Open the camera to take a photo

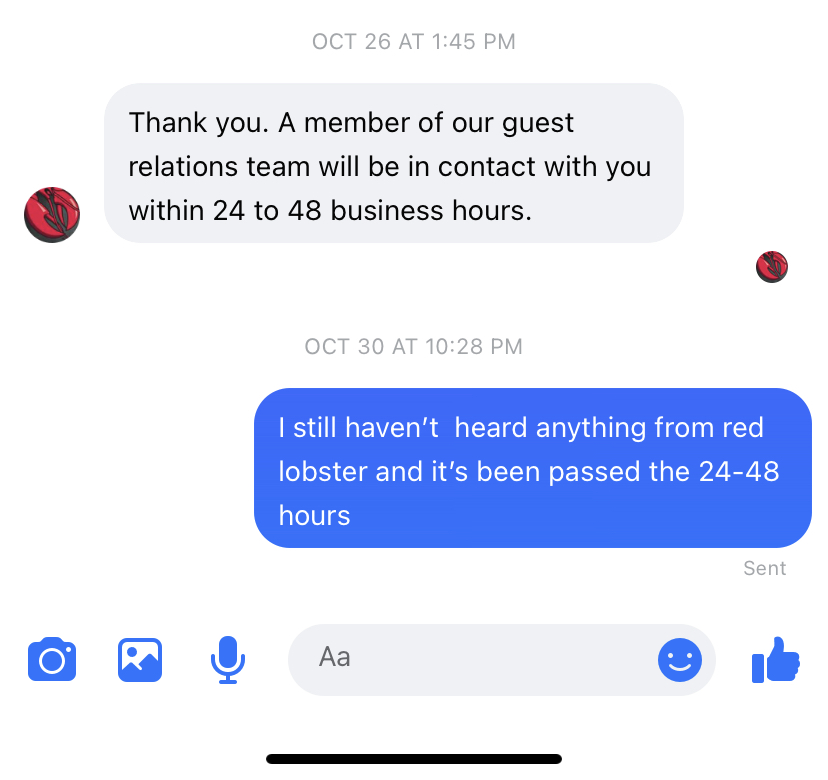pos(52,660)
